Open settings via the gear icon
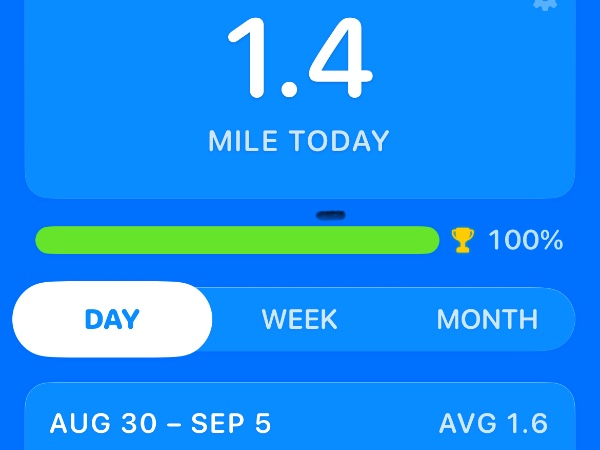The width and height of the screenshot is (600, 450). tap(545, 4)
